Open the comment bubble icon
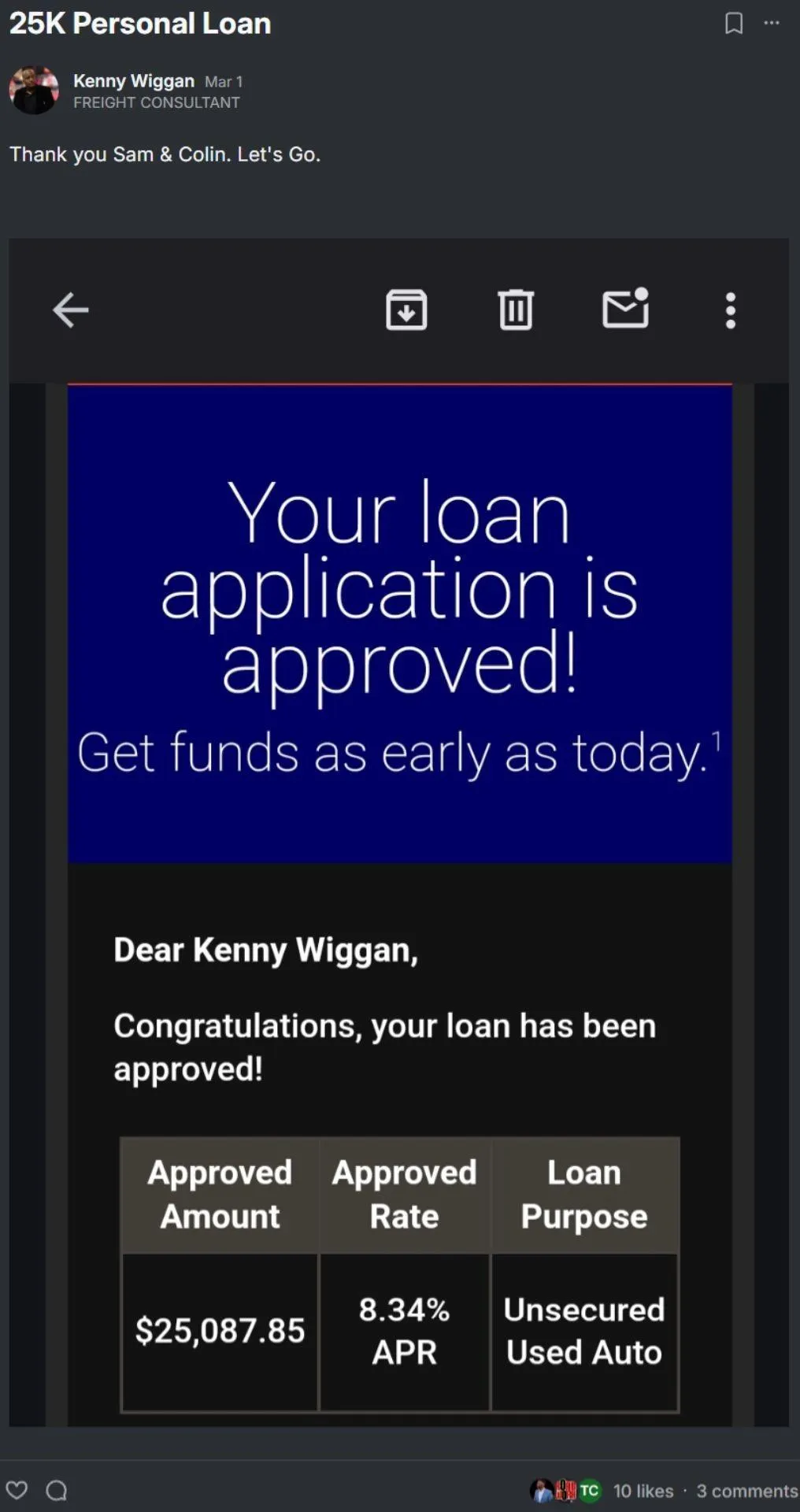The image size is (800, 1512). [56, 1489]
